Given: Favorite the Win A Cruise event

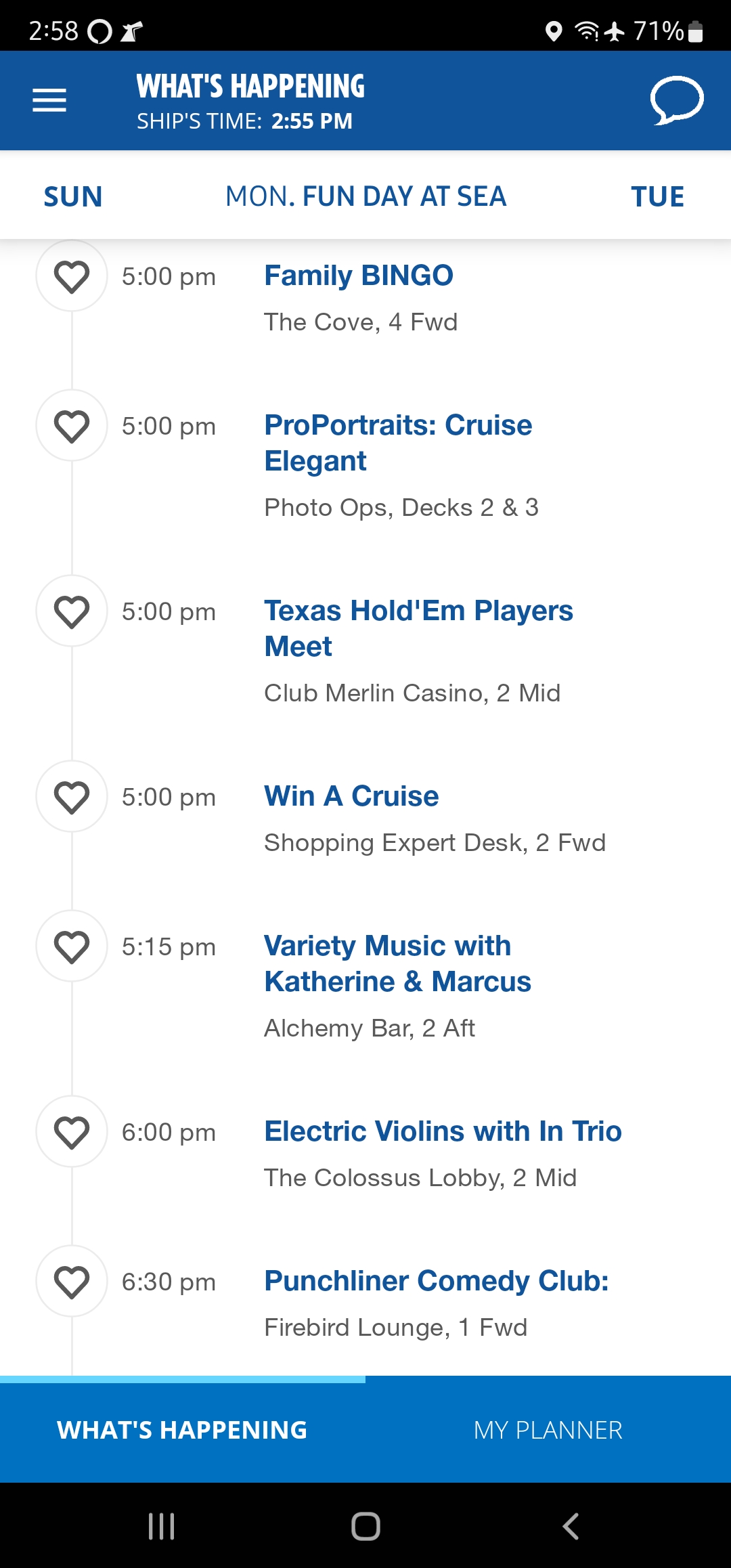Looking at the screenshot, I should coord(72,797).
